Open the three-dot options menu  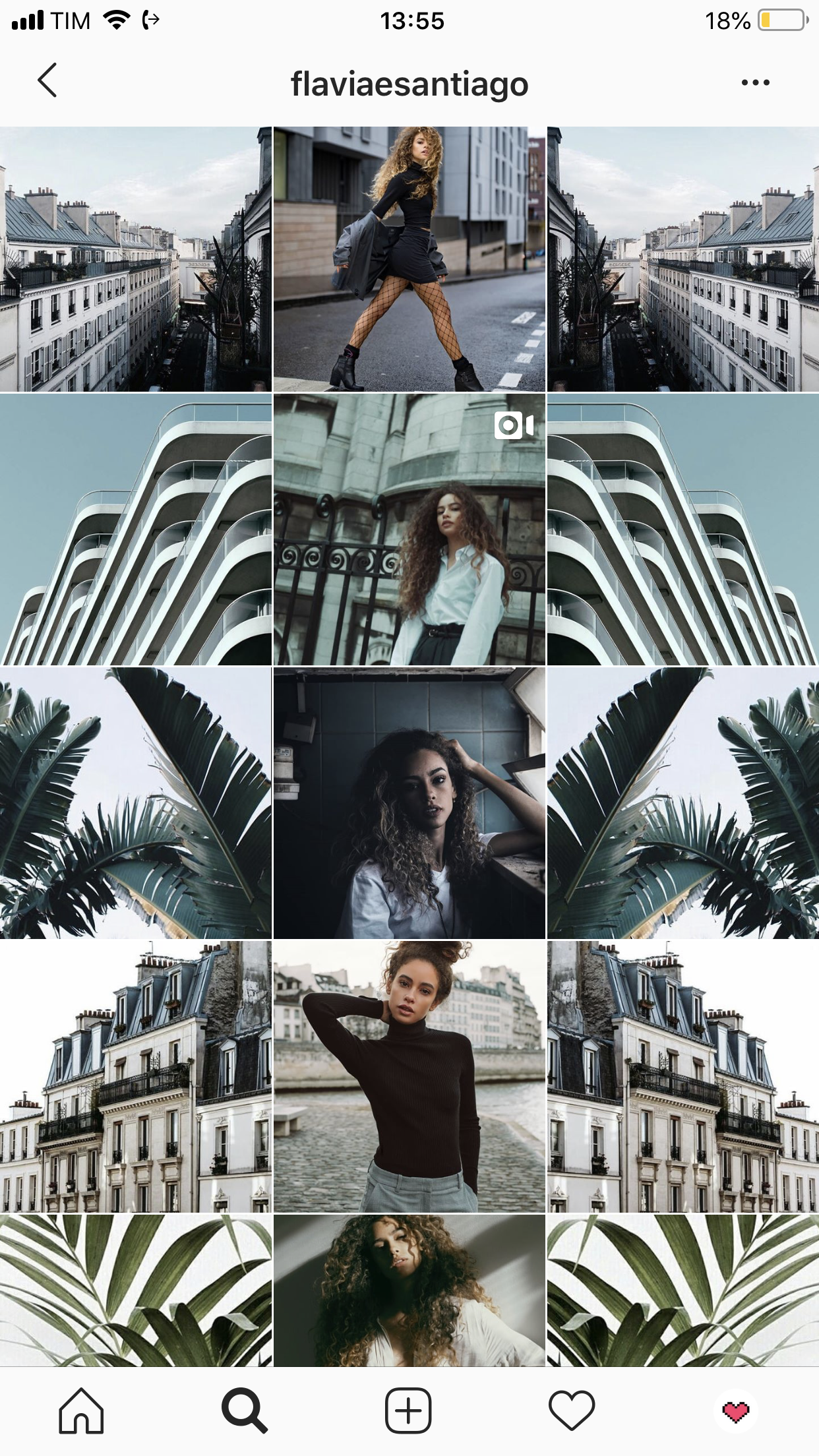(755, 82)
